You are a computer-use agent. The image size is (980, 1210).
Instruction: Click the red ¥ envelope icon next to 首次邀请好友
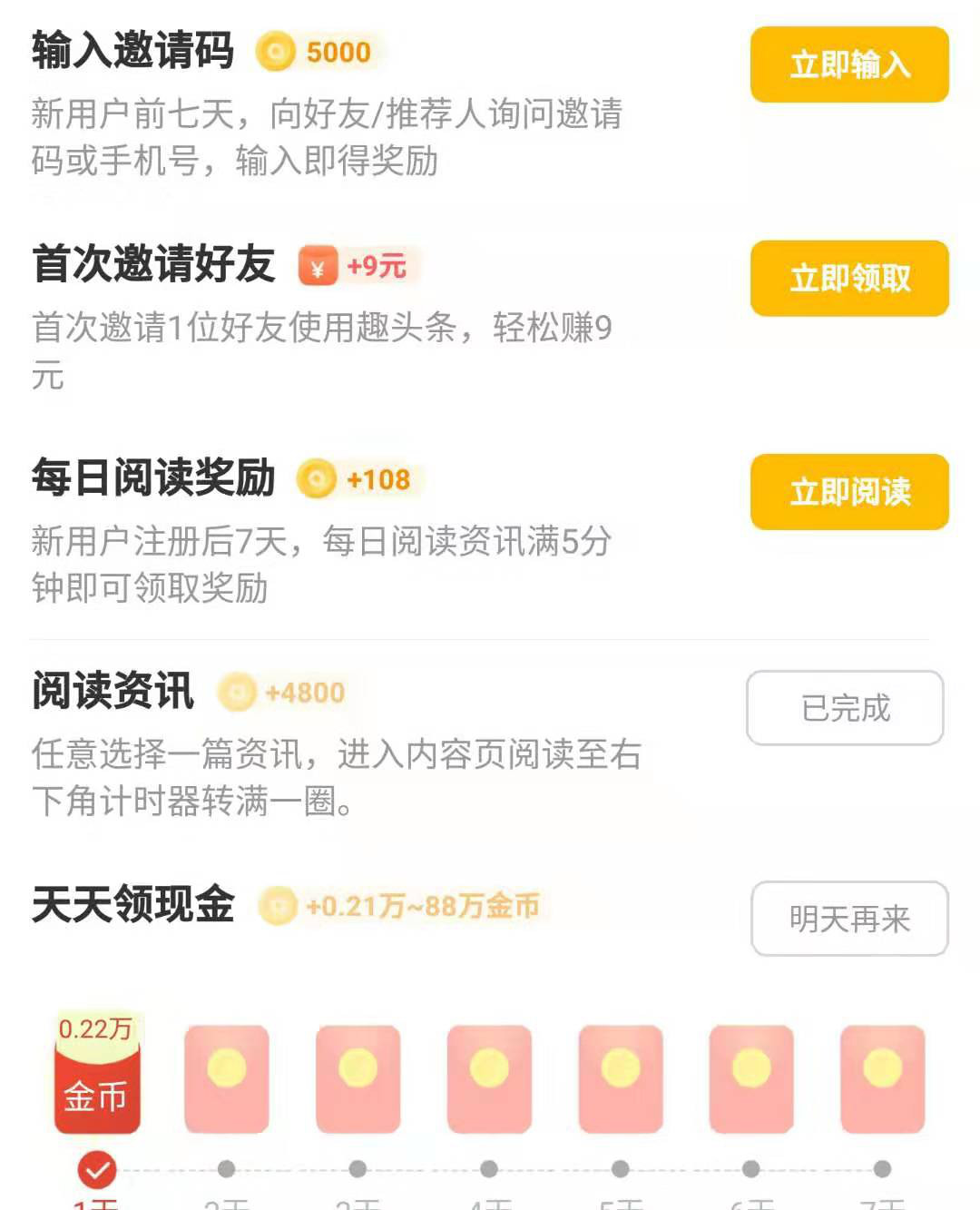coord(318,266)
